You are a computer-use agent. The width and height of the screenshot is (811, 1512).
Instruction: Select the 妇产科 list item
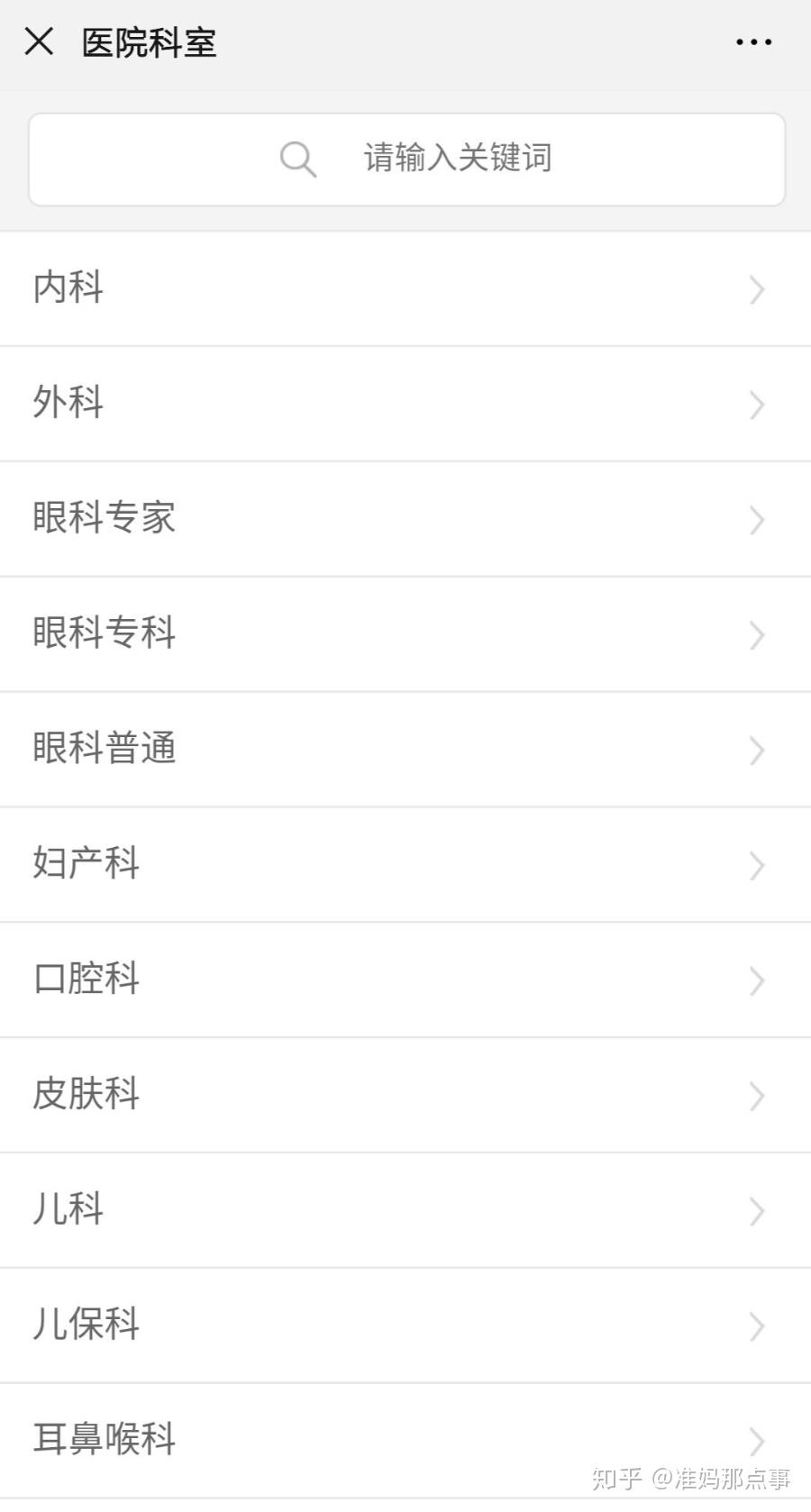click(x=405, y=864)
